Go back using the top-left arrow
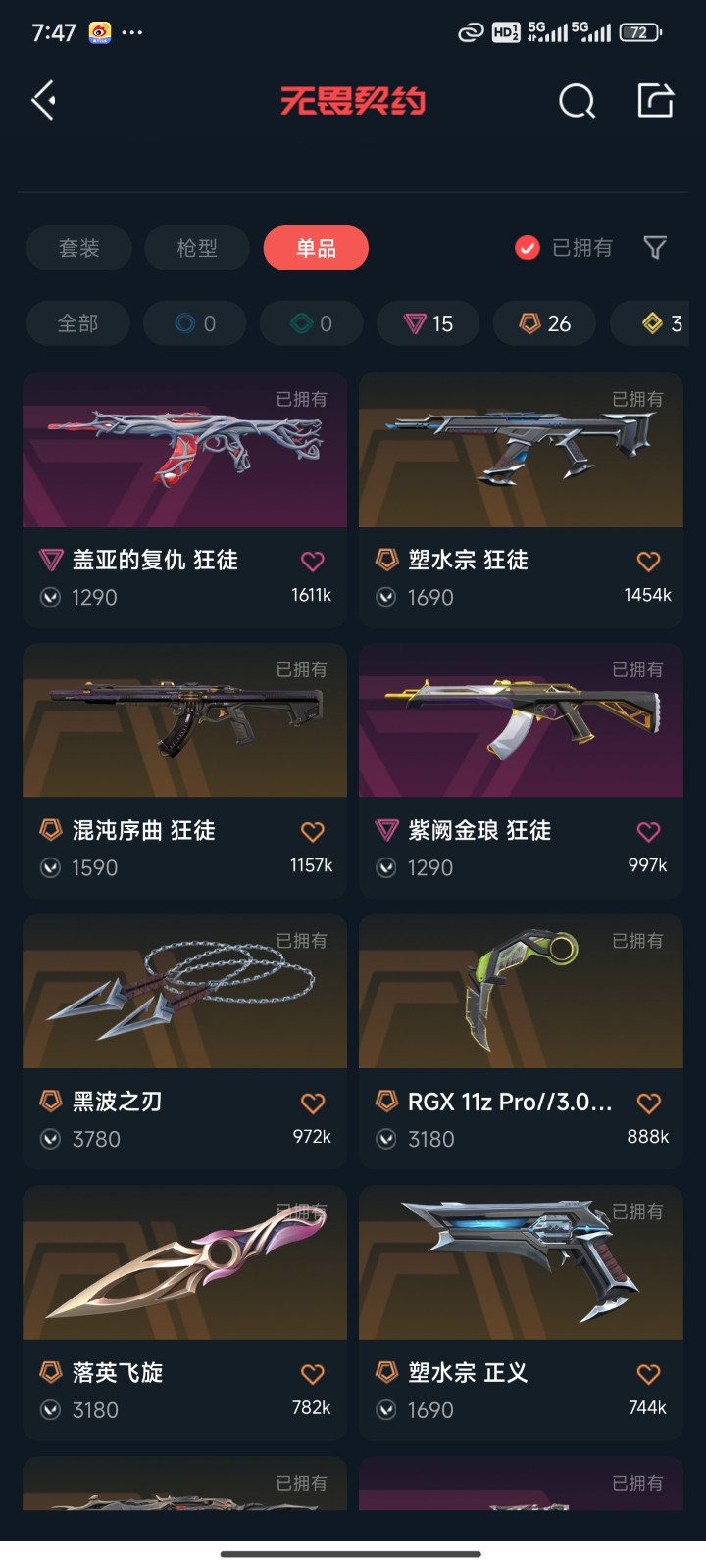 43,100
